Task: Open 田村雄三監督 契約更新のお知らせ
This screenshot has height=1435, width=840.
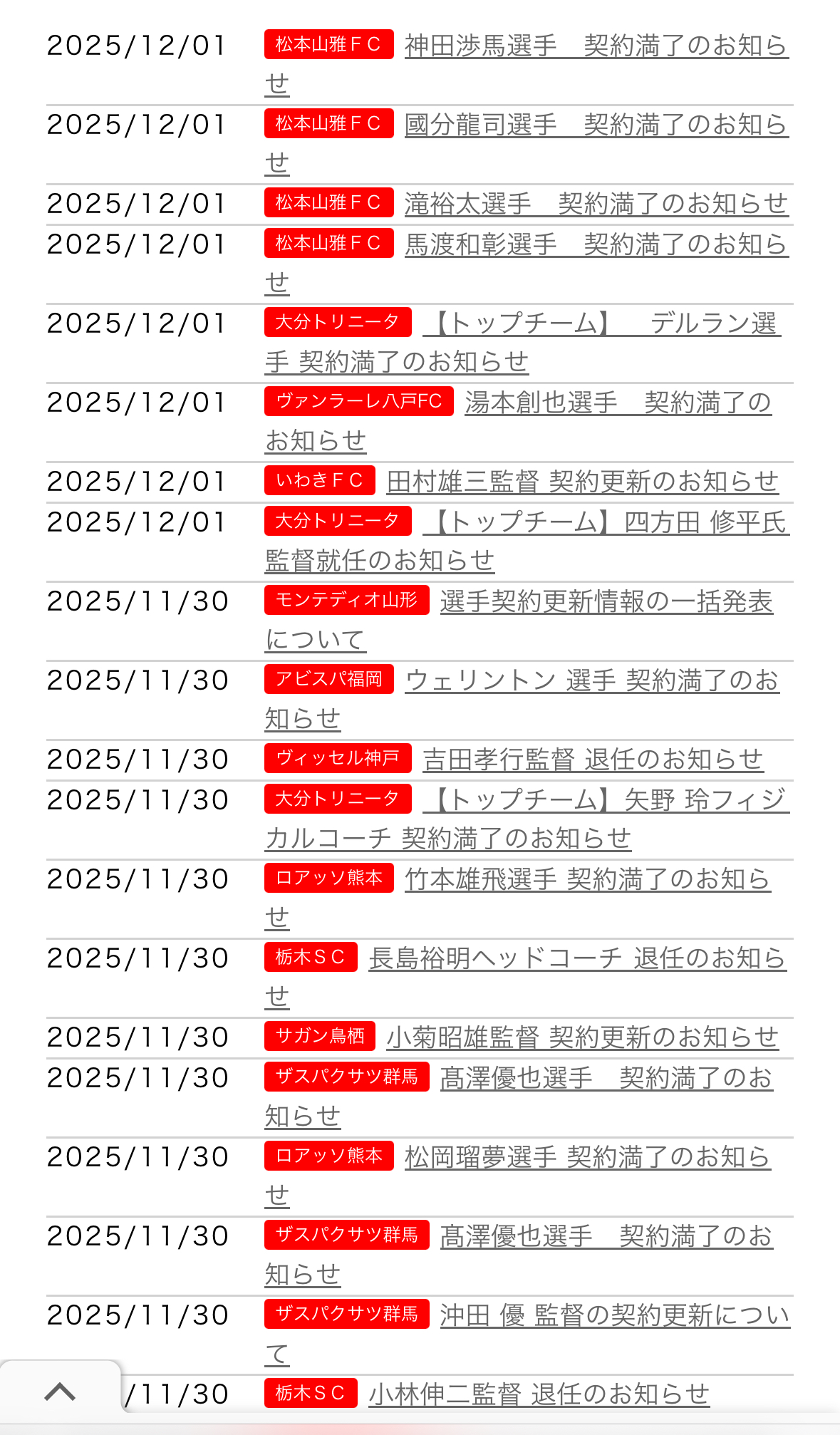Action: pyautogui.click(x=582, y=482)
